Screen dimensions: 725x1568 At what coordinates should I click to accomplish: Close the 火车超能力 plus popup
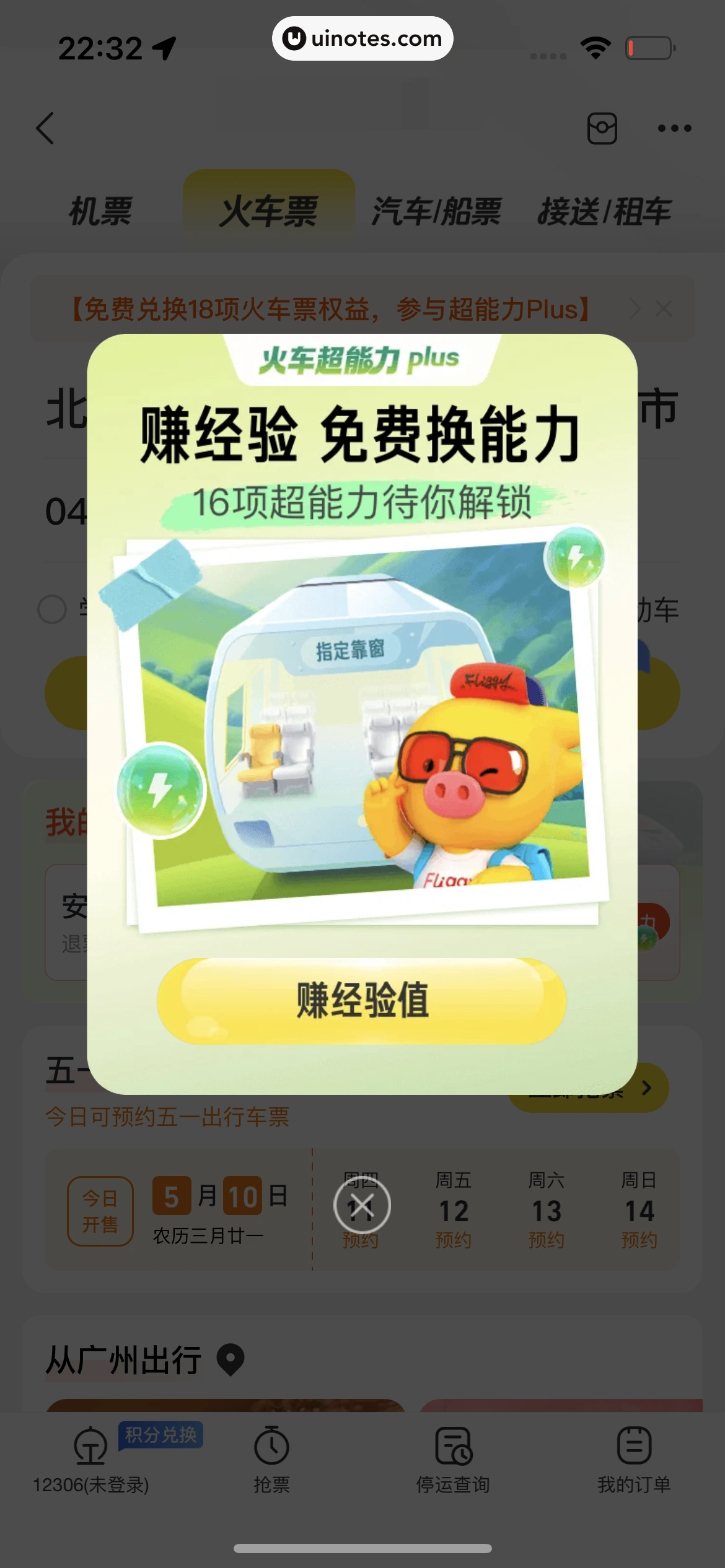click(362, 1205)
